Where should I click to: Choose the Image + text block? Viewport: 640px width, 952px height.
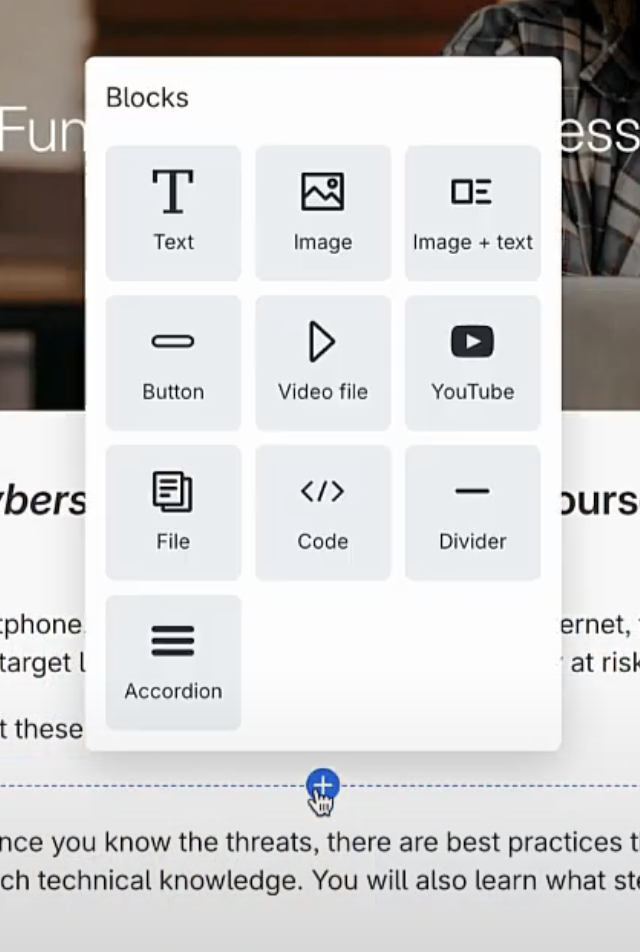point(472,212)
